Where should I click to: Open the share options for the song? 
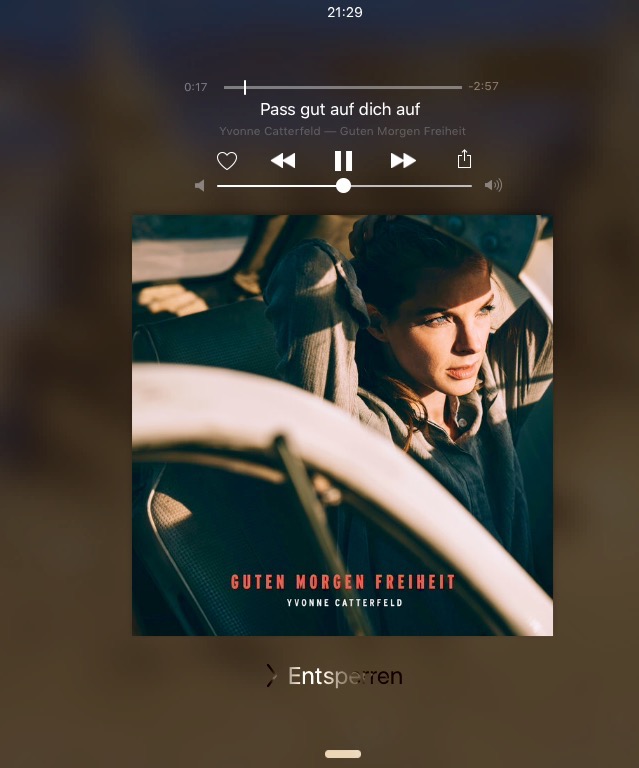(464, 160)
